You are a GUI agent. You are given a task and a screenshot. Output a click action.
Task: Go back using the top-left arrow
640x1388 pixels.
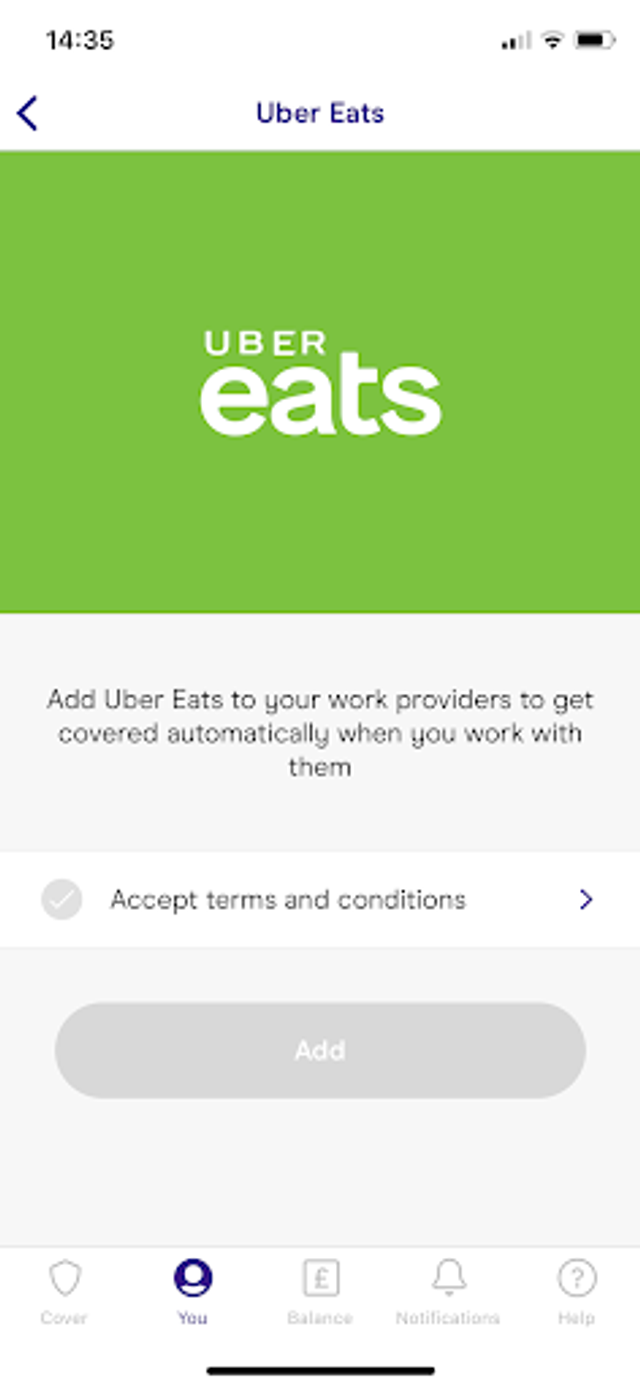tap(28, 114)
